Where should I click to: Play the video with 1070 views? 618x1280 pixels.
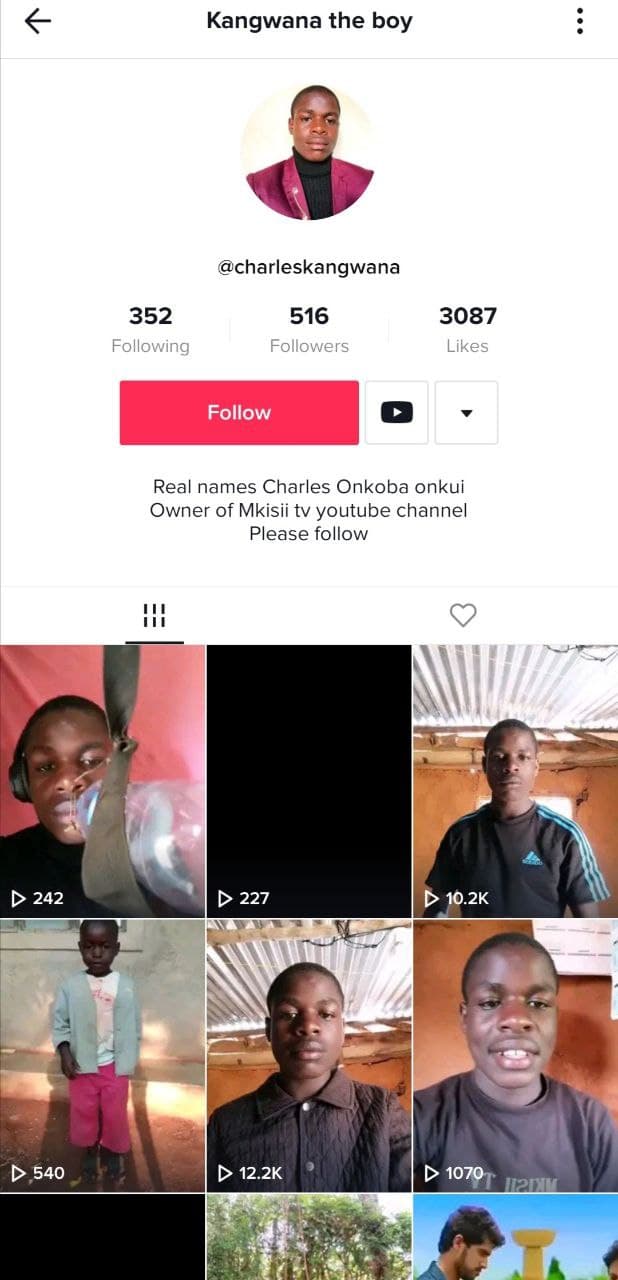pyautogui.click(x=515, y=1055)
